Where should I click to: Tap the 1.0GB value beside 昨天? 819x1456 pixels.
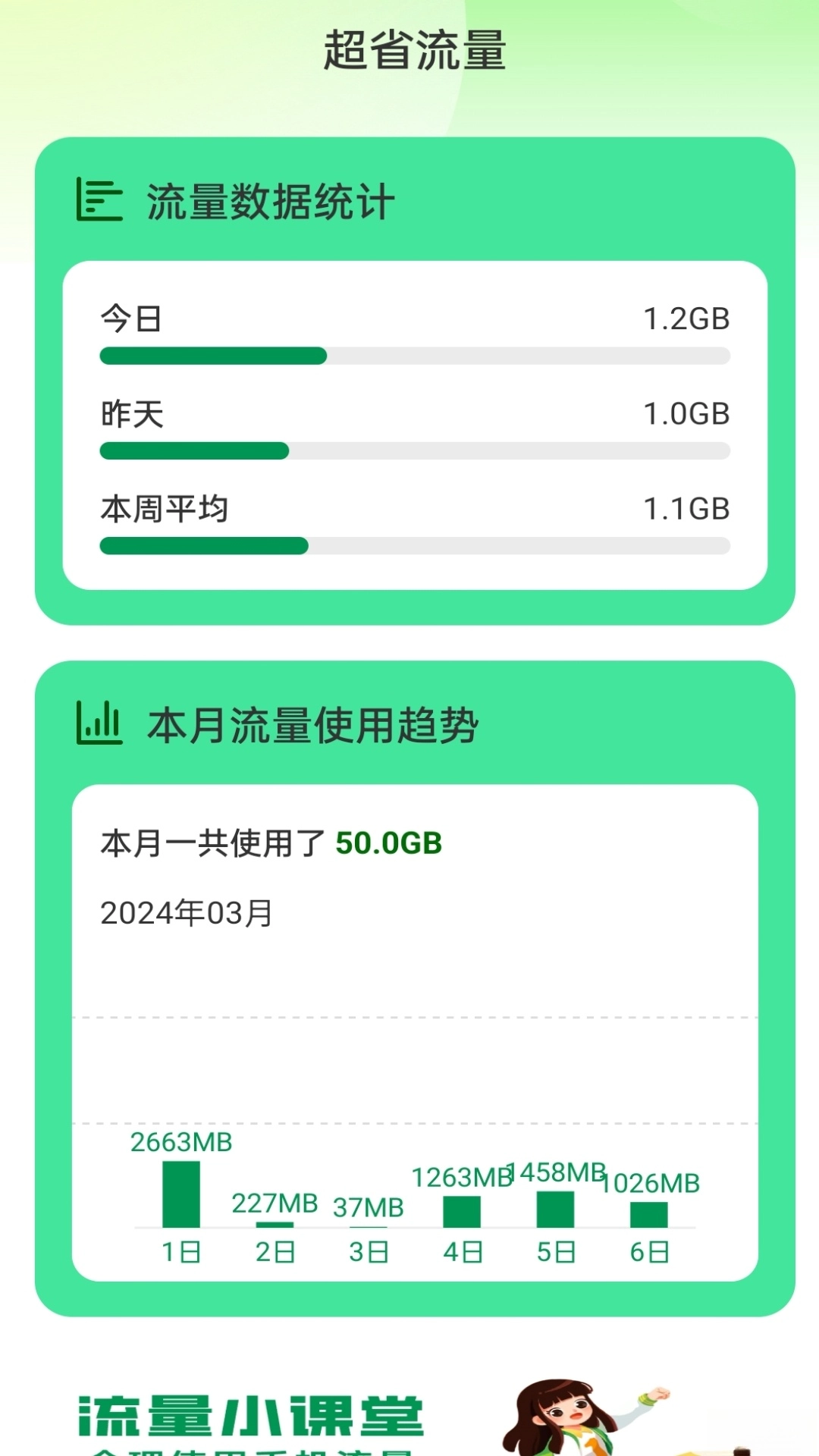(686, 413)
